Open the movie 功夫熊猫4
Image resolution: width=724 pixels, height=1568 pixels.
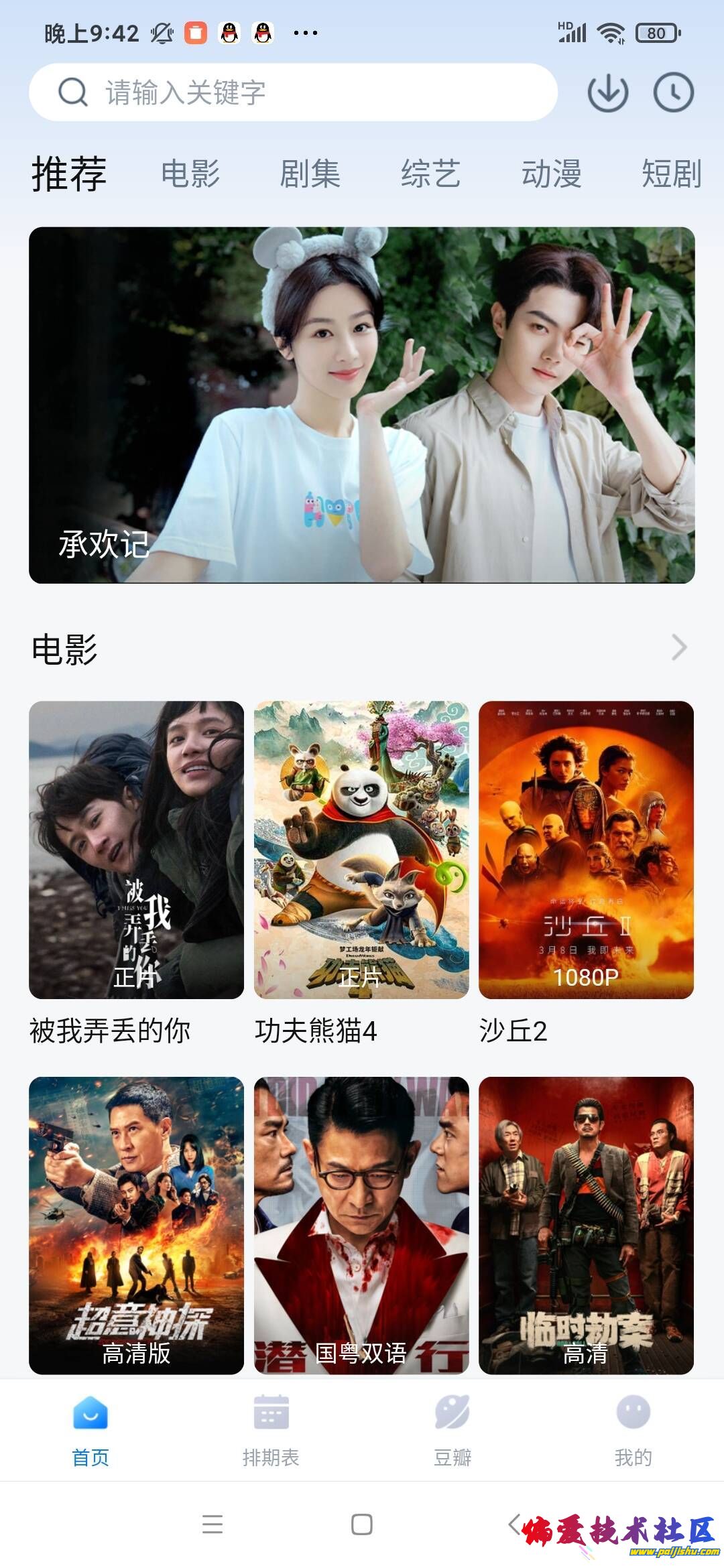pos(361,850)
